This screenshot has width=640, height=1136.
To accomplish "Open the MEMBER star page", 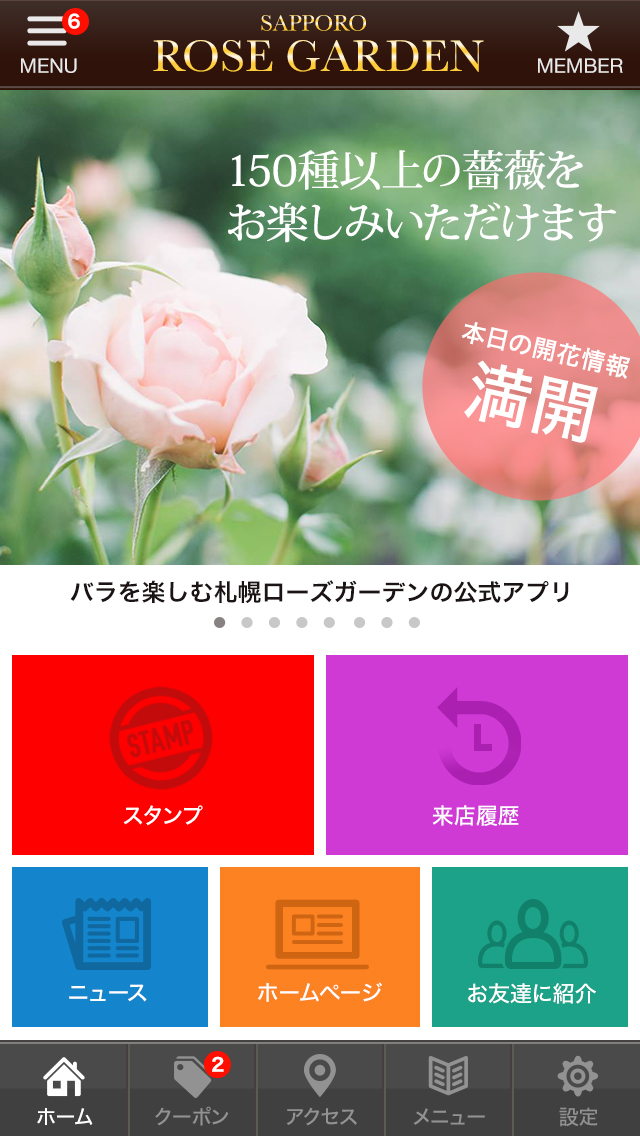I will tap(579, 45).
